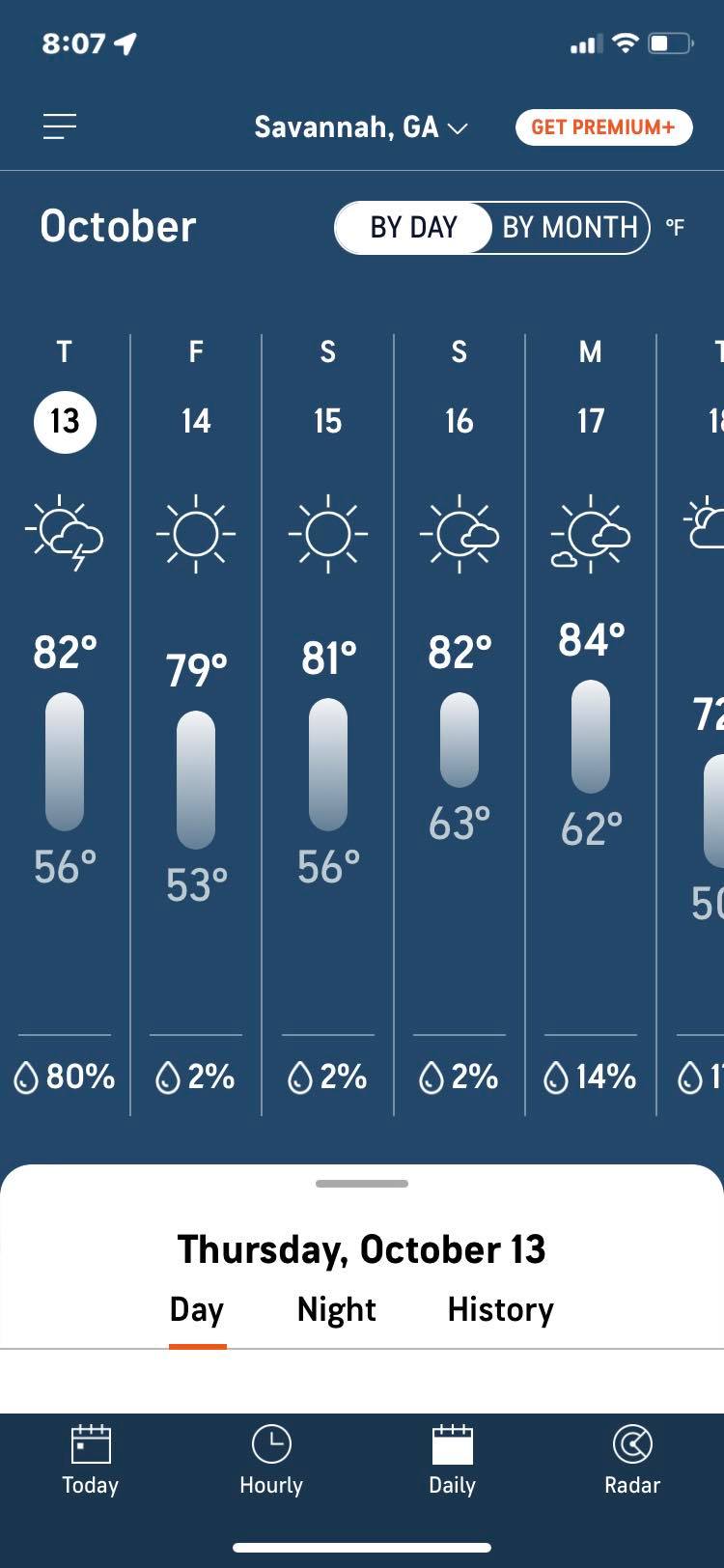Open the hamburger menu

coord(60,126)
